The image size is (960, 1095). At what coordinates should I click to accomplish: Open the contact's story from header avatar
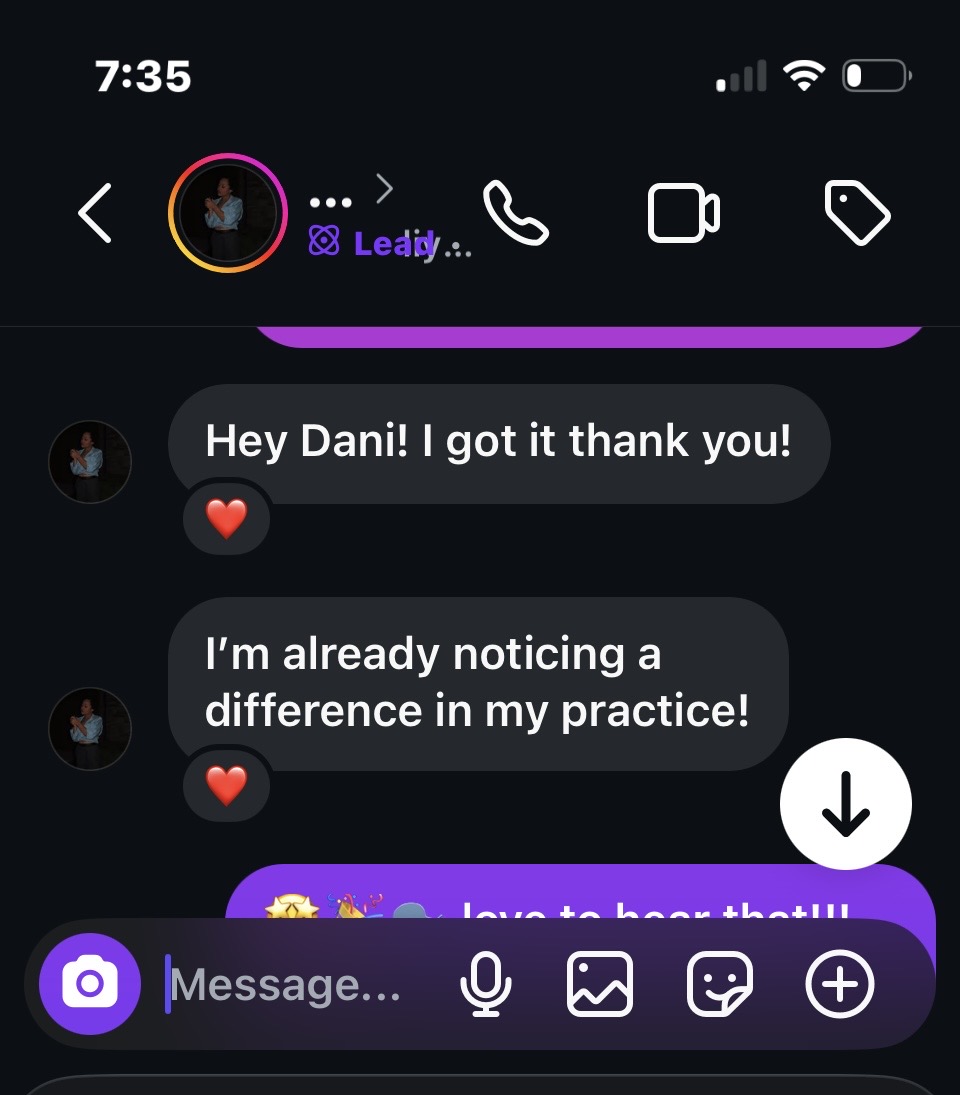tap(227, 213)
